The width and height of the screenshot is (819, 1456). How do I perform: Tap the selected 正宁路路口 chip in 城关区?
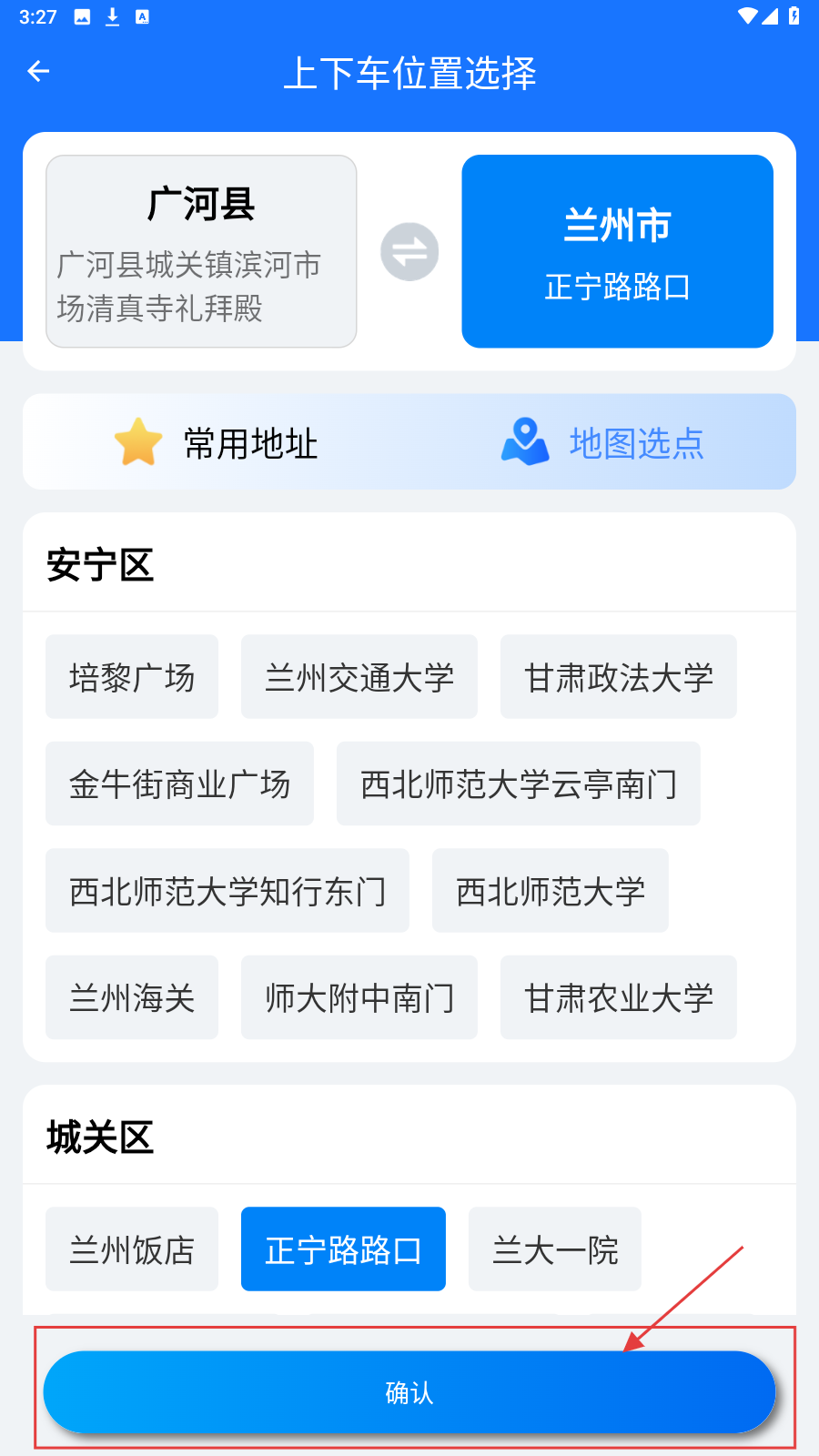(343, 1249)
